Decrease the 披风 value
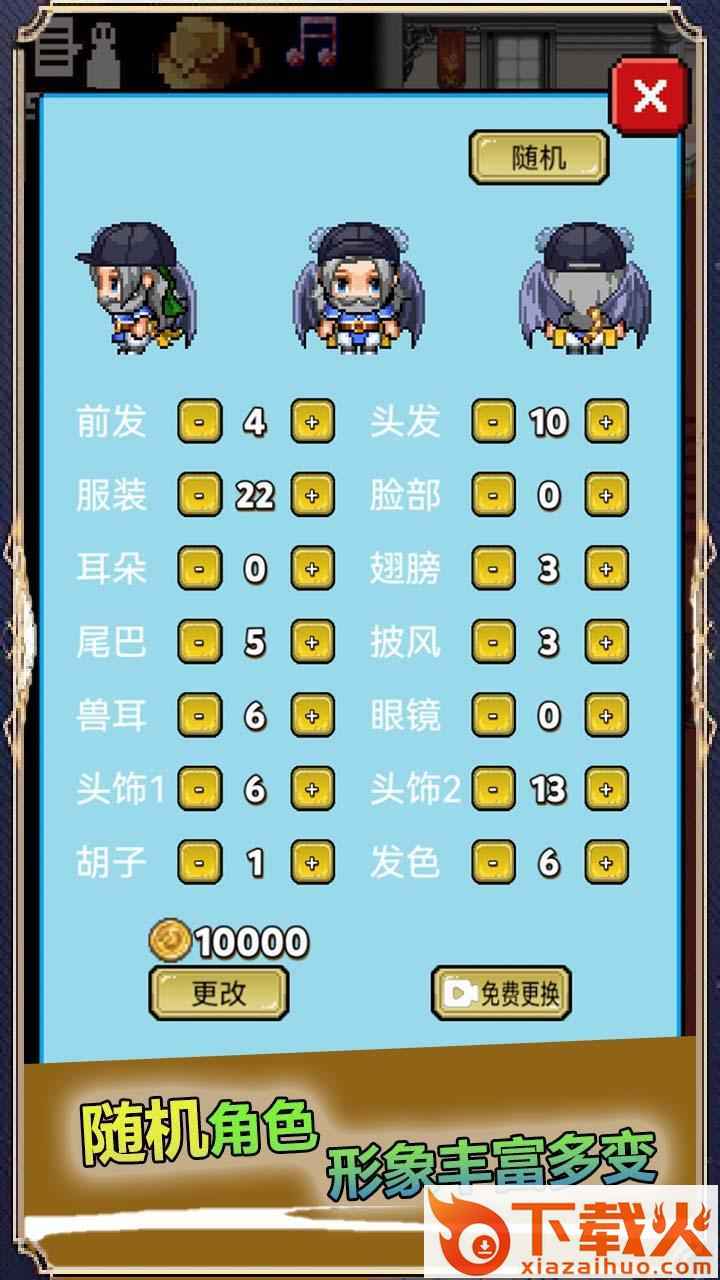 point(493,641)
